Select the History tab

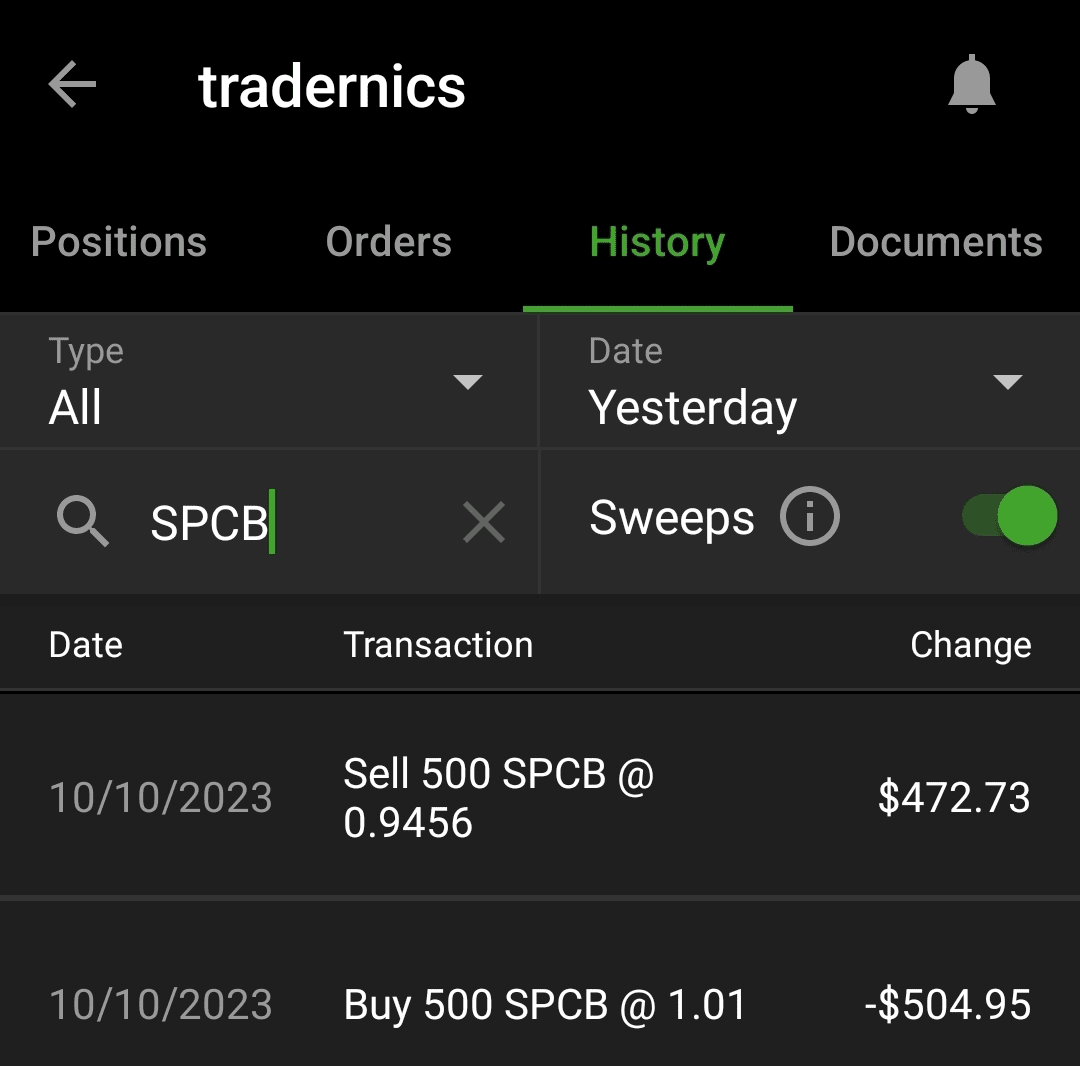pyautogui.click(x=657, y=243)
